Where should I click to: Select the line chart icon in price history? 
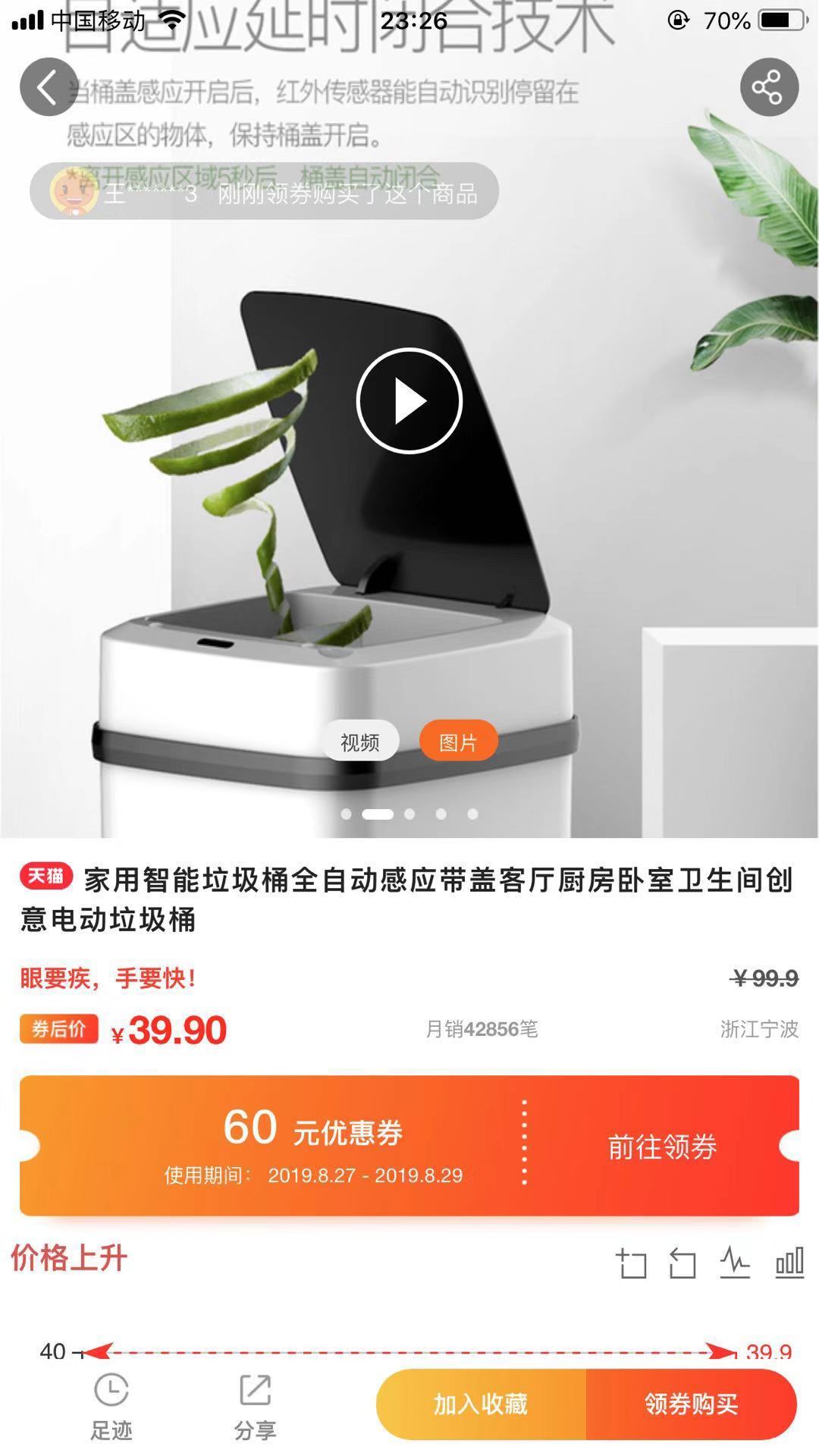[735, 1263]
